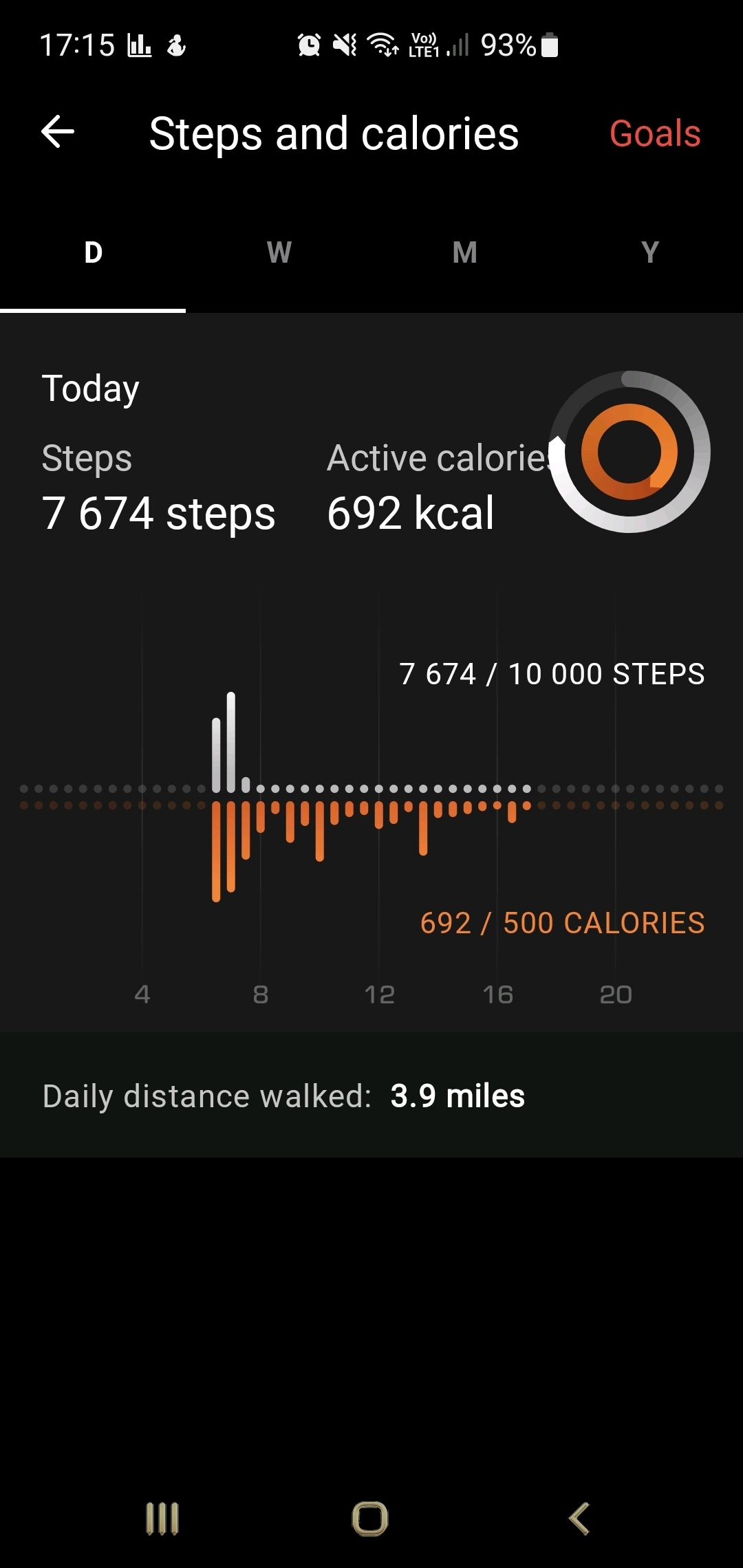Screen dimensions: 743x1568
Task: Open the Goals settings
Action: (655, 133)
